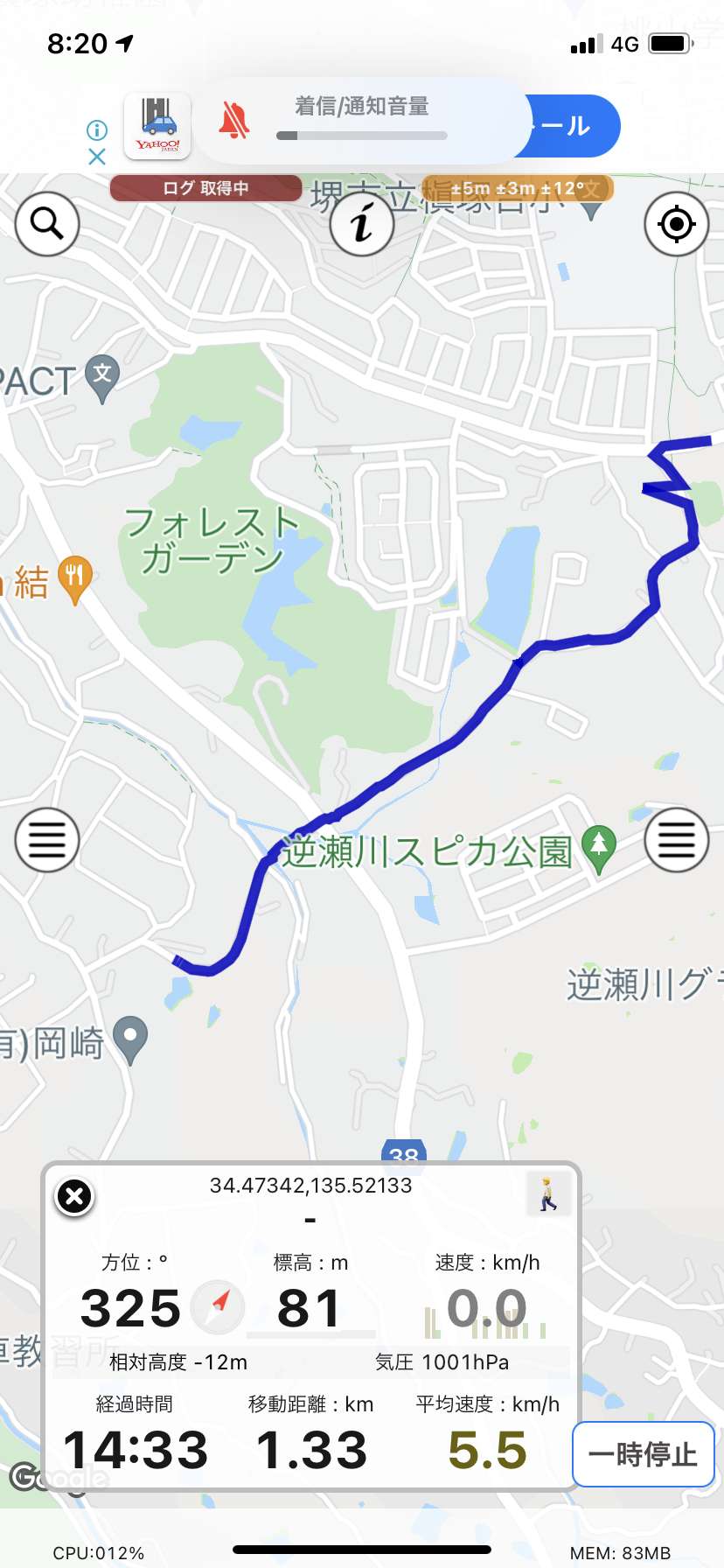The image size is (724, 1568).
Task: Open the right hamburger menu
Action: (676, 840)
